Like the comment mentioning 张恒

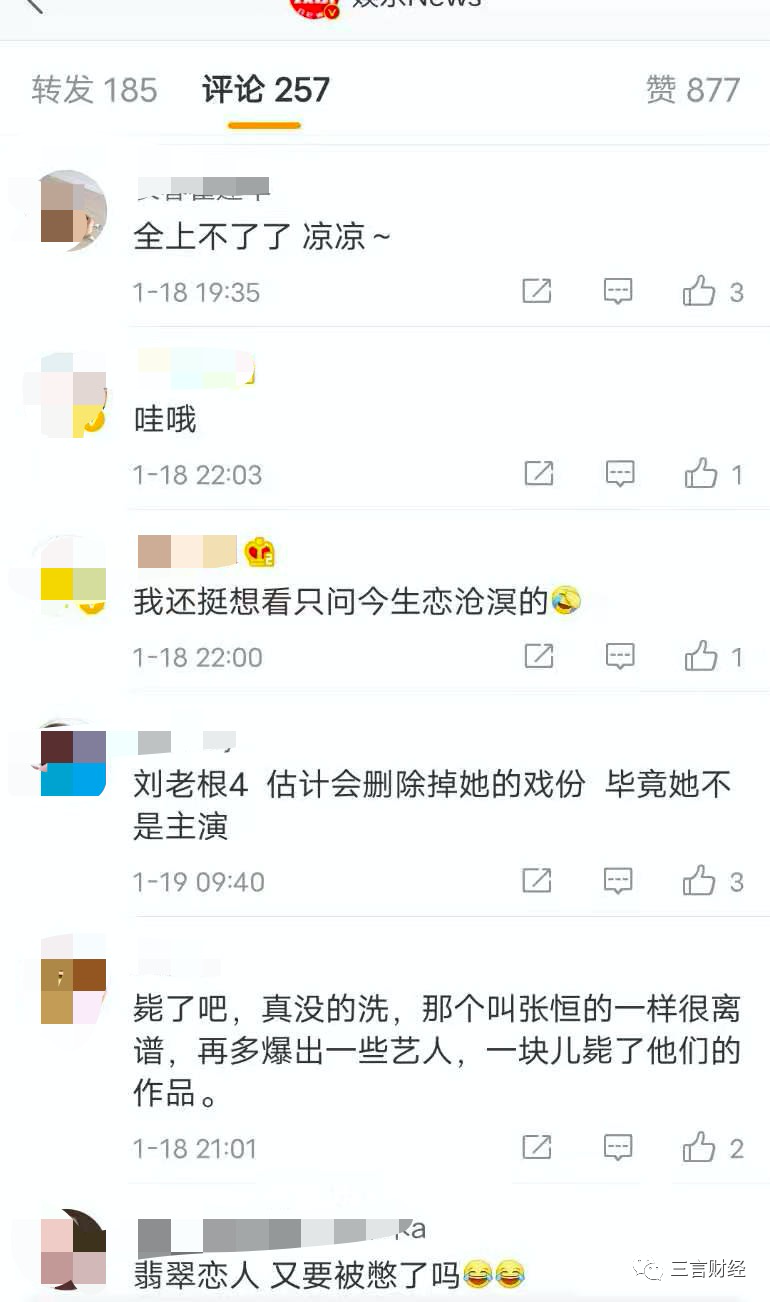pos(700,1147)
